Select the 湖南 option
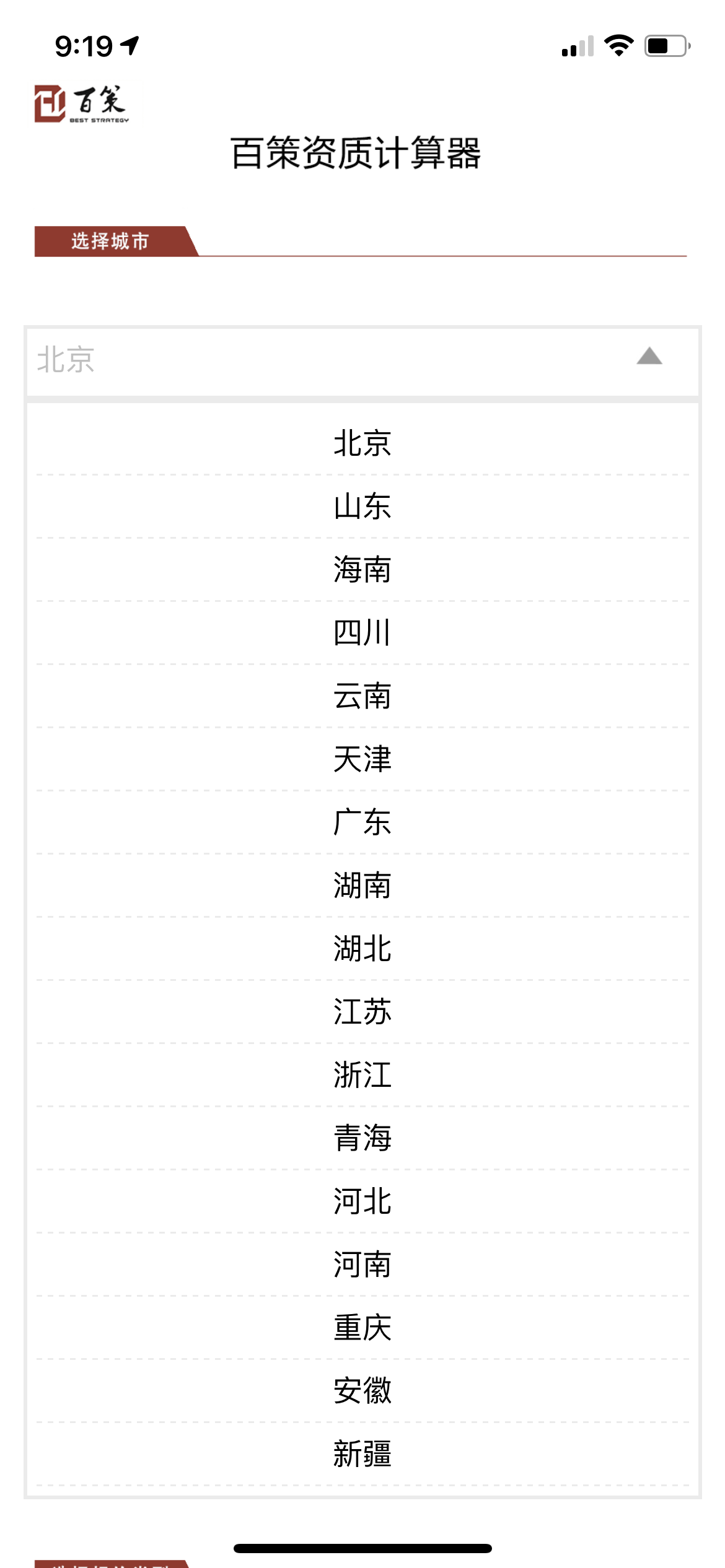This screenshot has height=1568, width=725. [x=362, y=886]
